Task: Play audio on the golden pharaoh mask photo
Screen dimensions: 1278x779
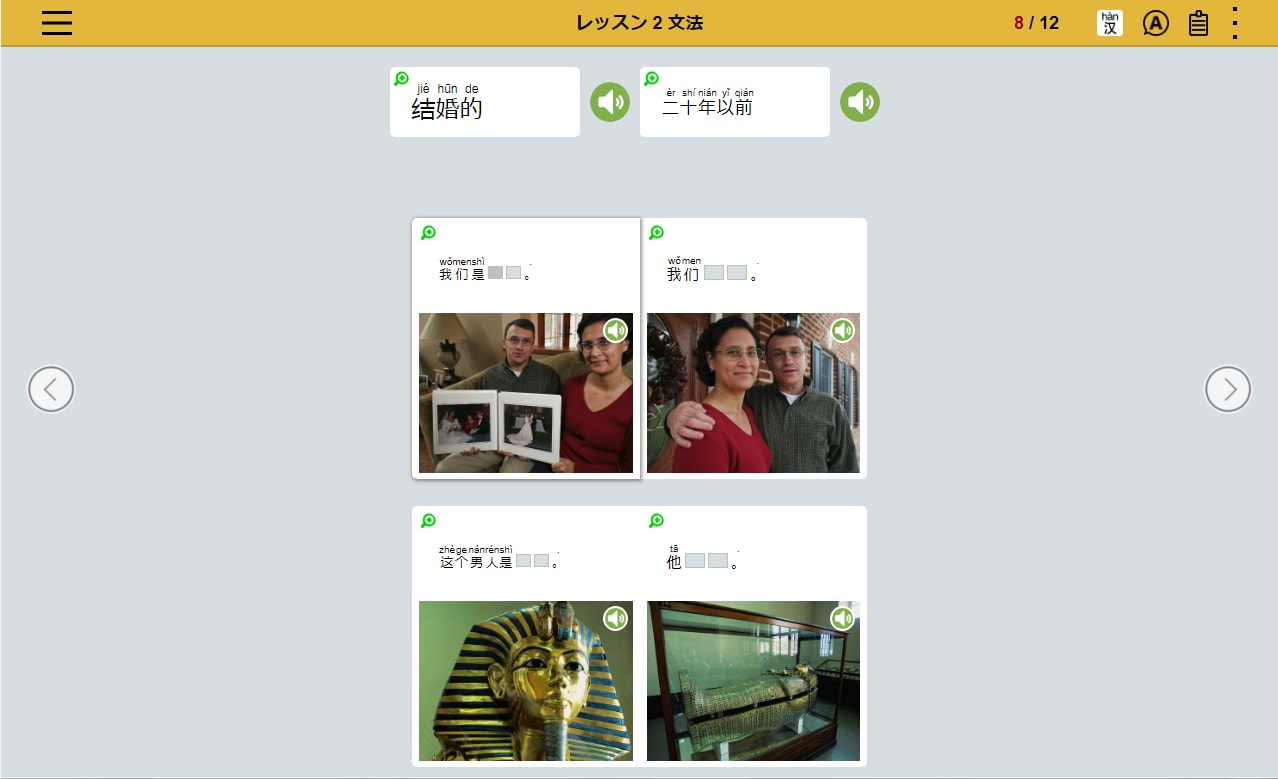Action: (615, 619)
